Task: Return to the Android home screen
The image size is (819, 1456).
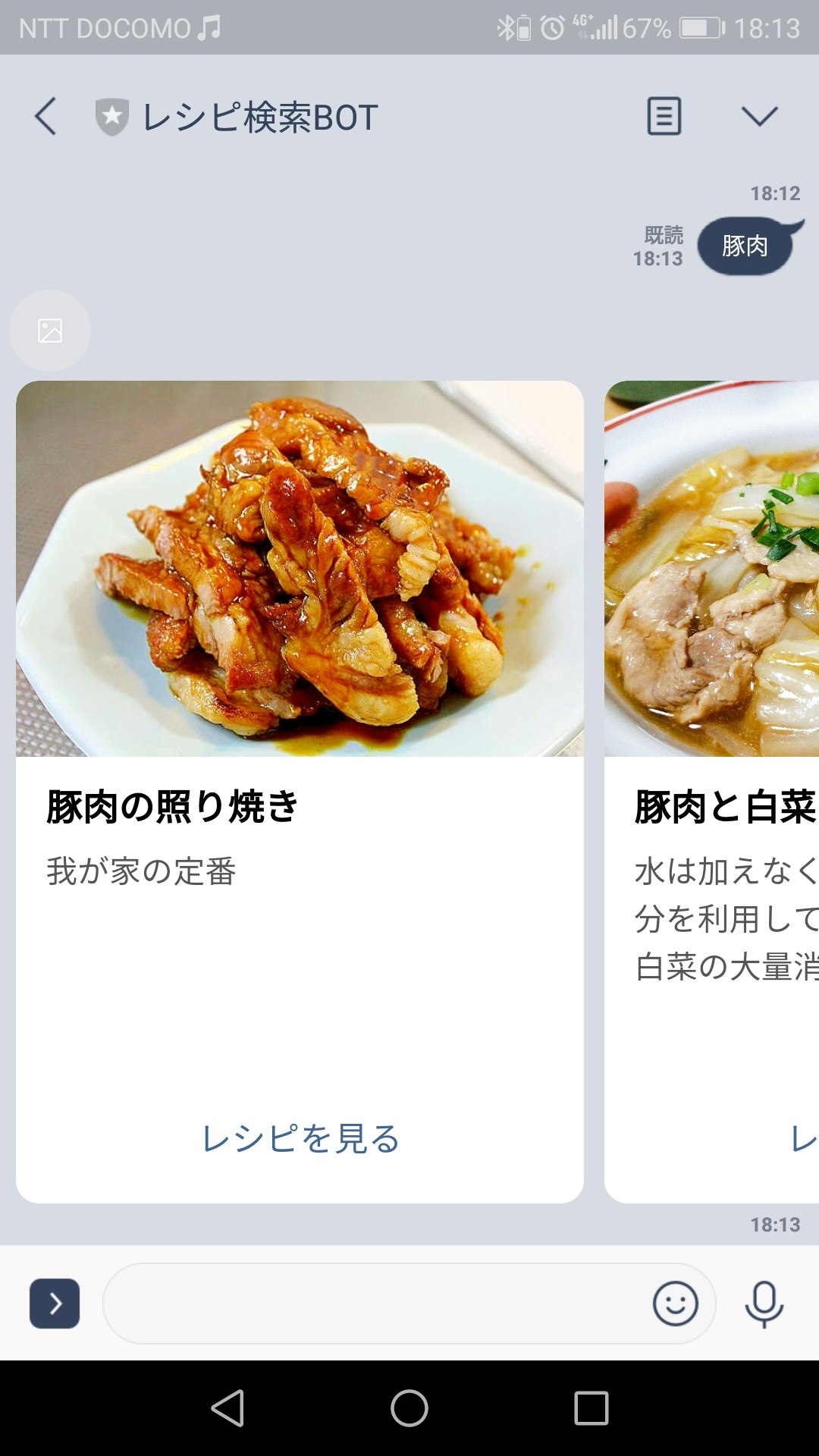Action: point(409,1408)
